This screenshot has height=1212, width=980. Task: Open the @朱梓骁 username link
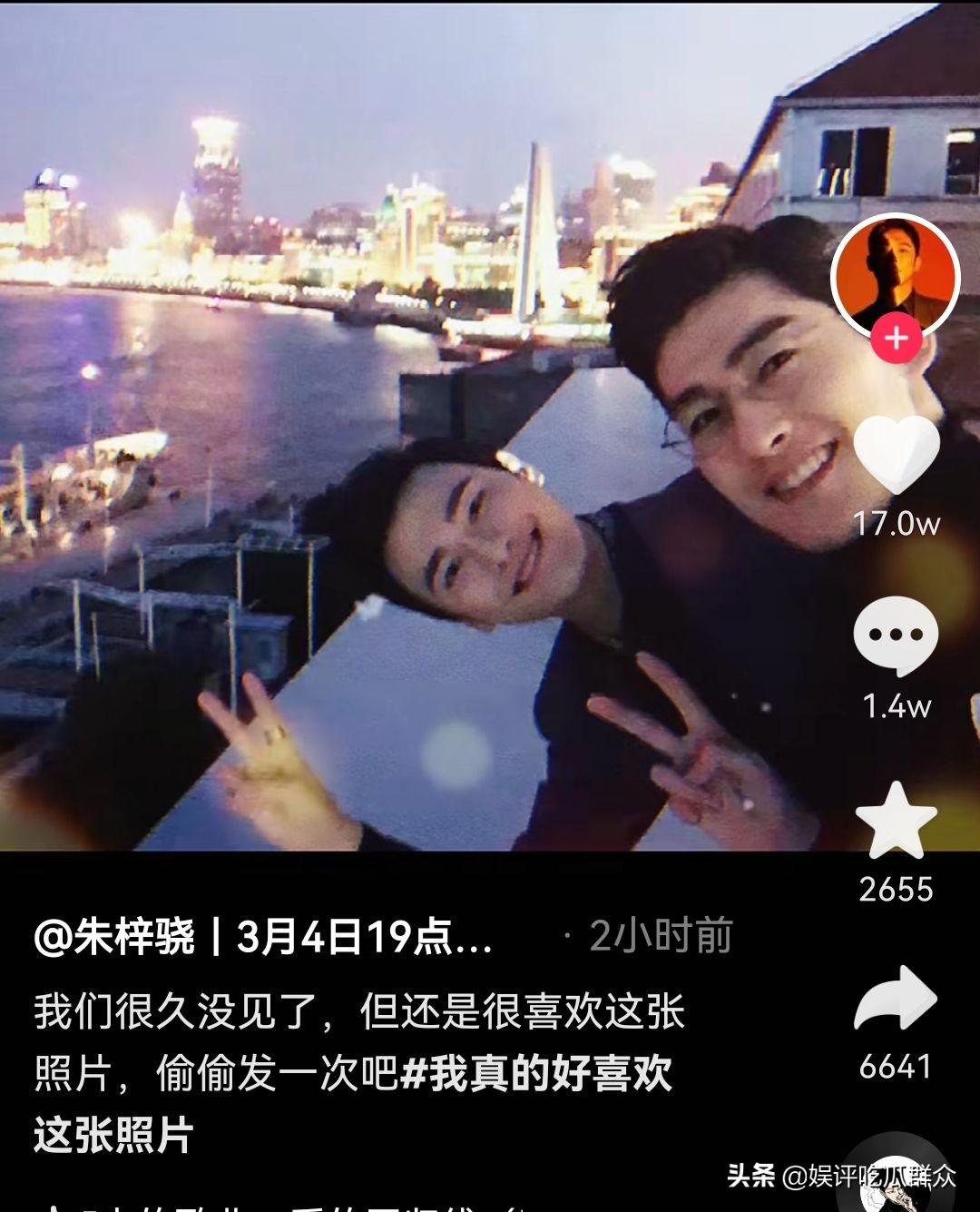[114, 937]
